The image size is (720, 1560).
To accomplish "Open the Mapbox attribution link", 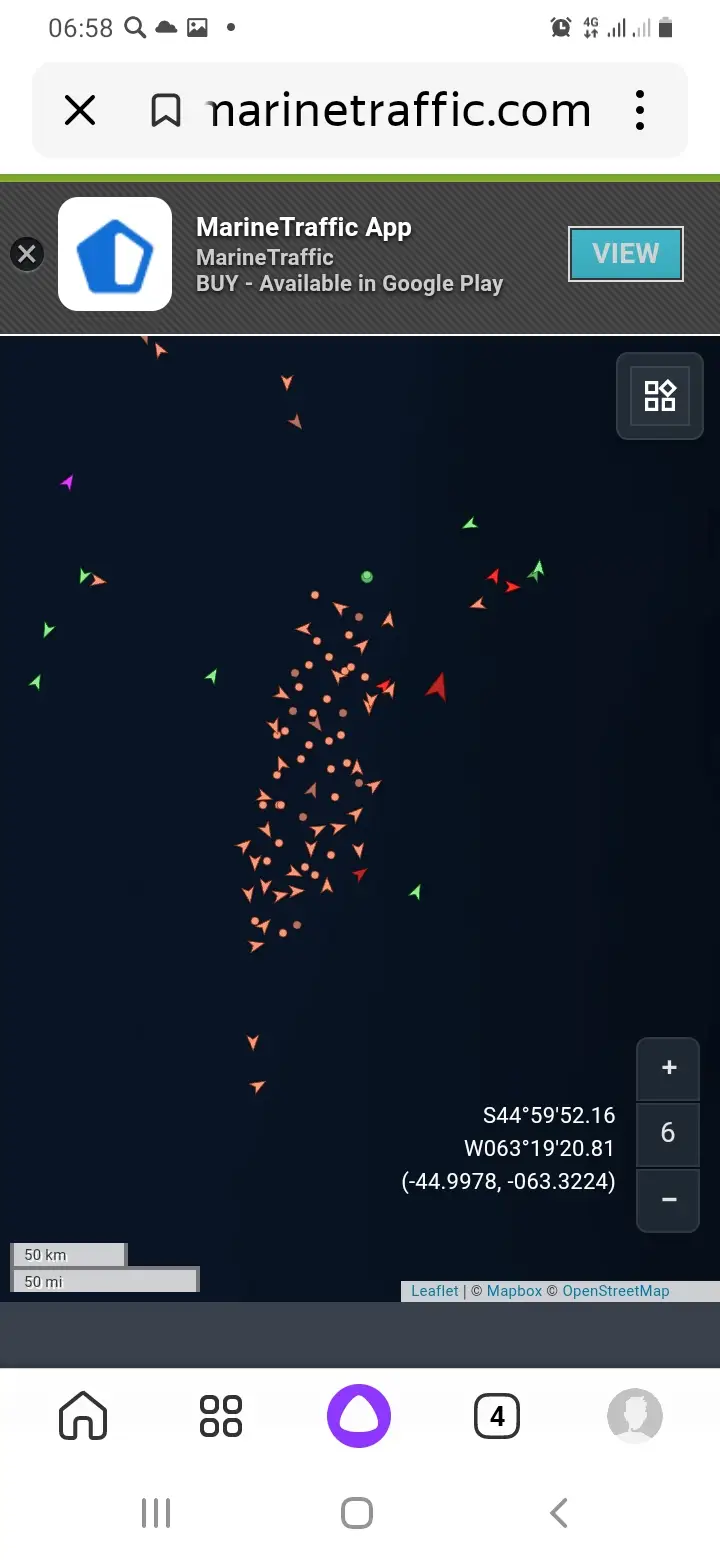I will point(514,1291).
